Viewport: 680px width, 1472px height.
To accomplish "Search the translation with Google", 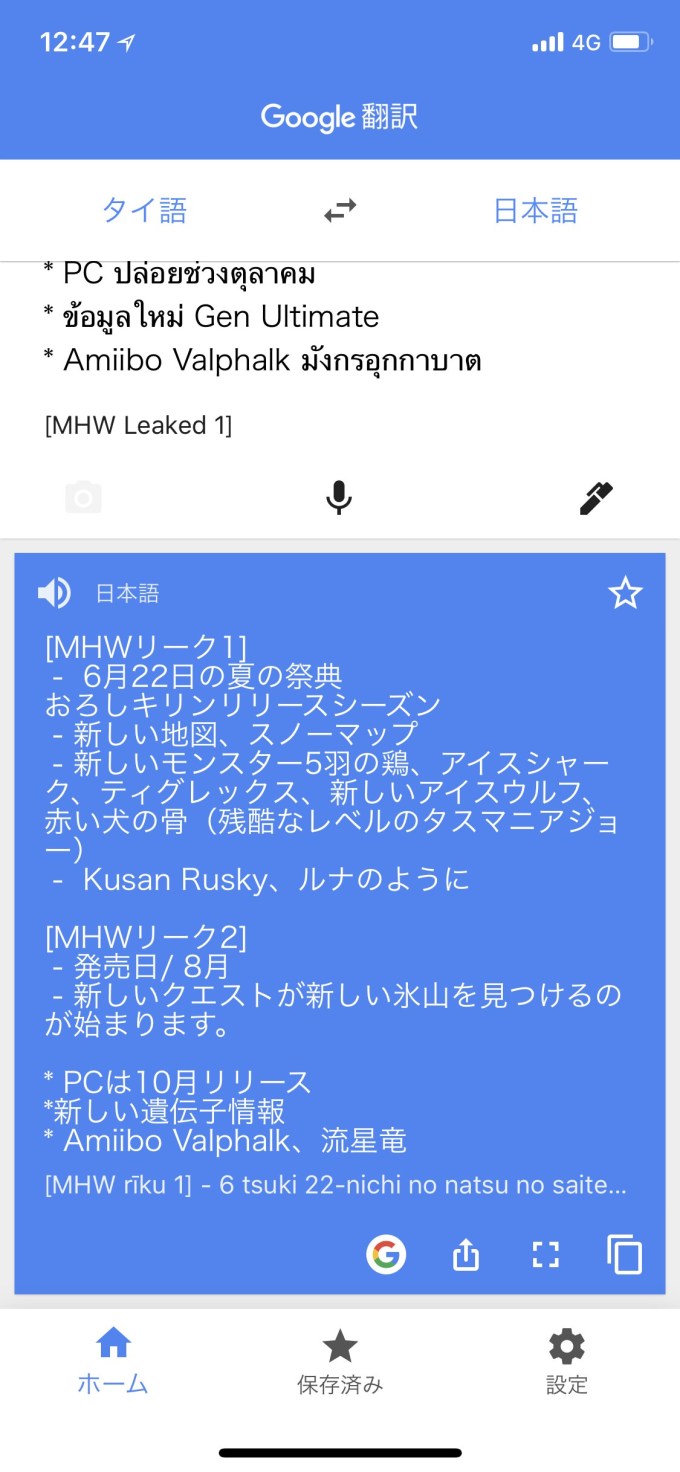I will click(x=386, y=1254).
